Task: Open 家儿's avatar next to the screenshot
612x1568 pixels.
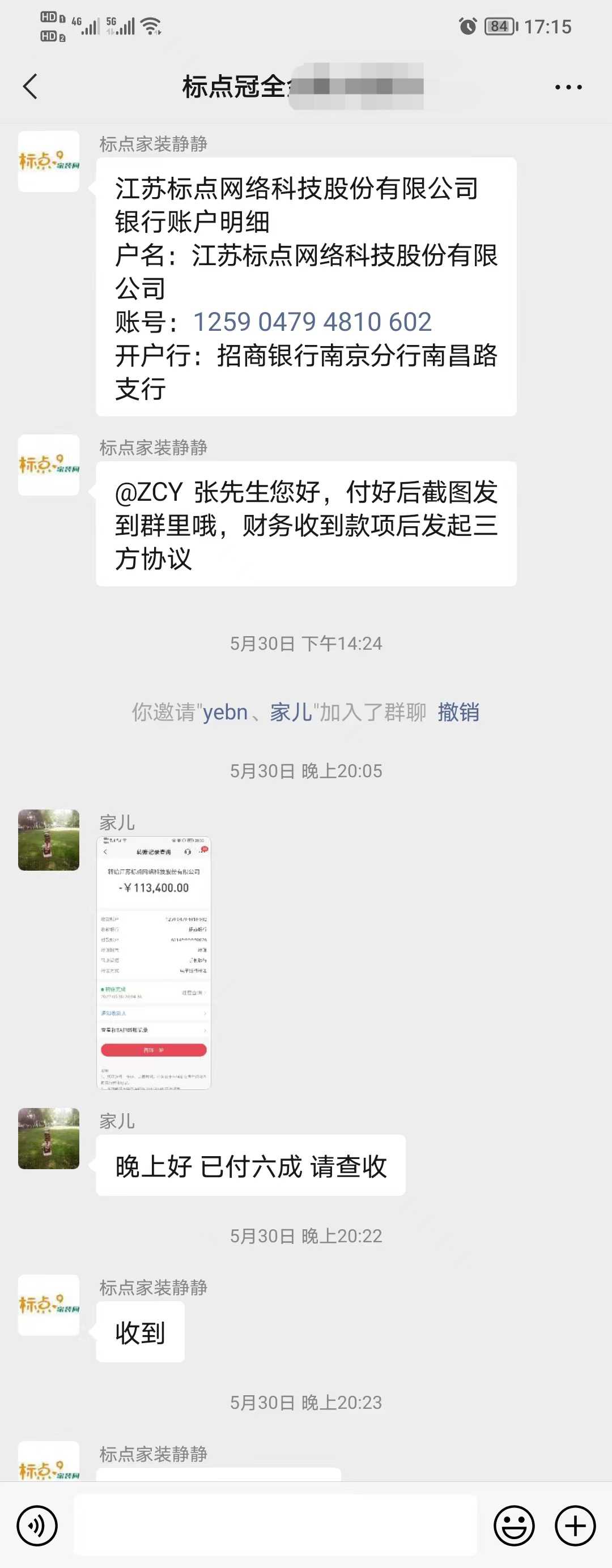Action: 49,840
